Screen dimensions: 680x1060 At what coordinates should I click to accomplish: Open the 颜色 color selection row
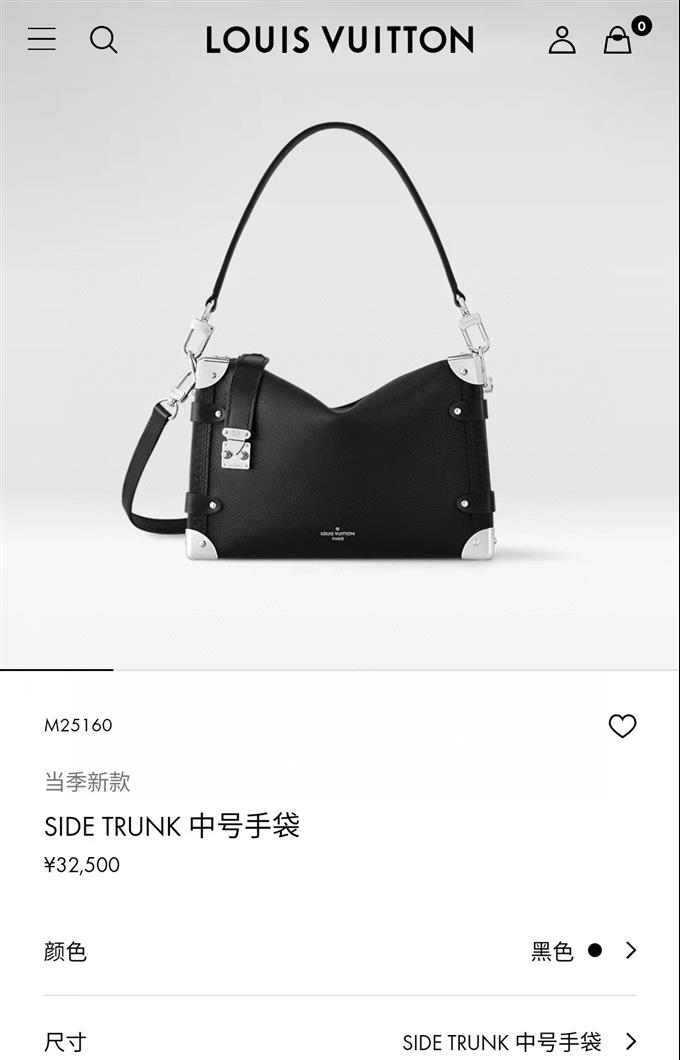click(340, 951)
